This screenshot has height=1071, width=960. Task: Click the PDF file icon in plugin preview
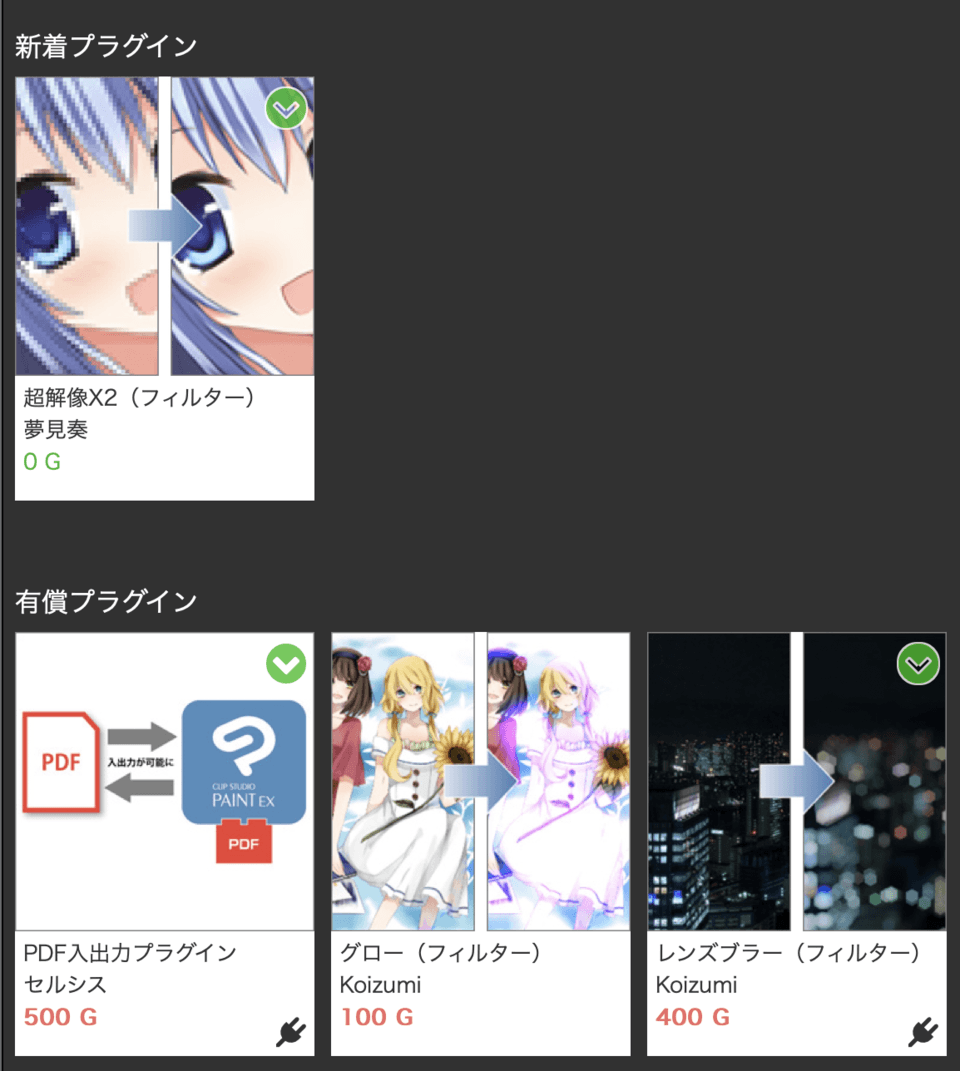(62, 763)
